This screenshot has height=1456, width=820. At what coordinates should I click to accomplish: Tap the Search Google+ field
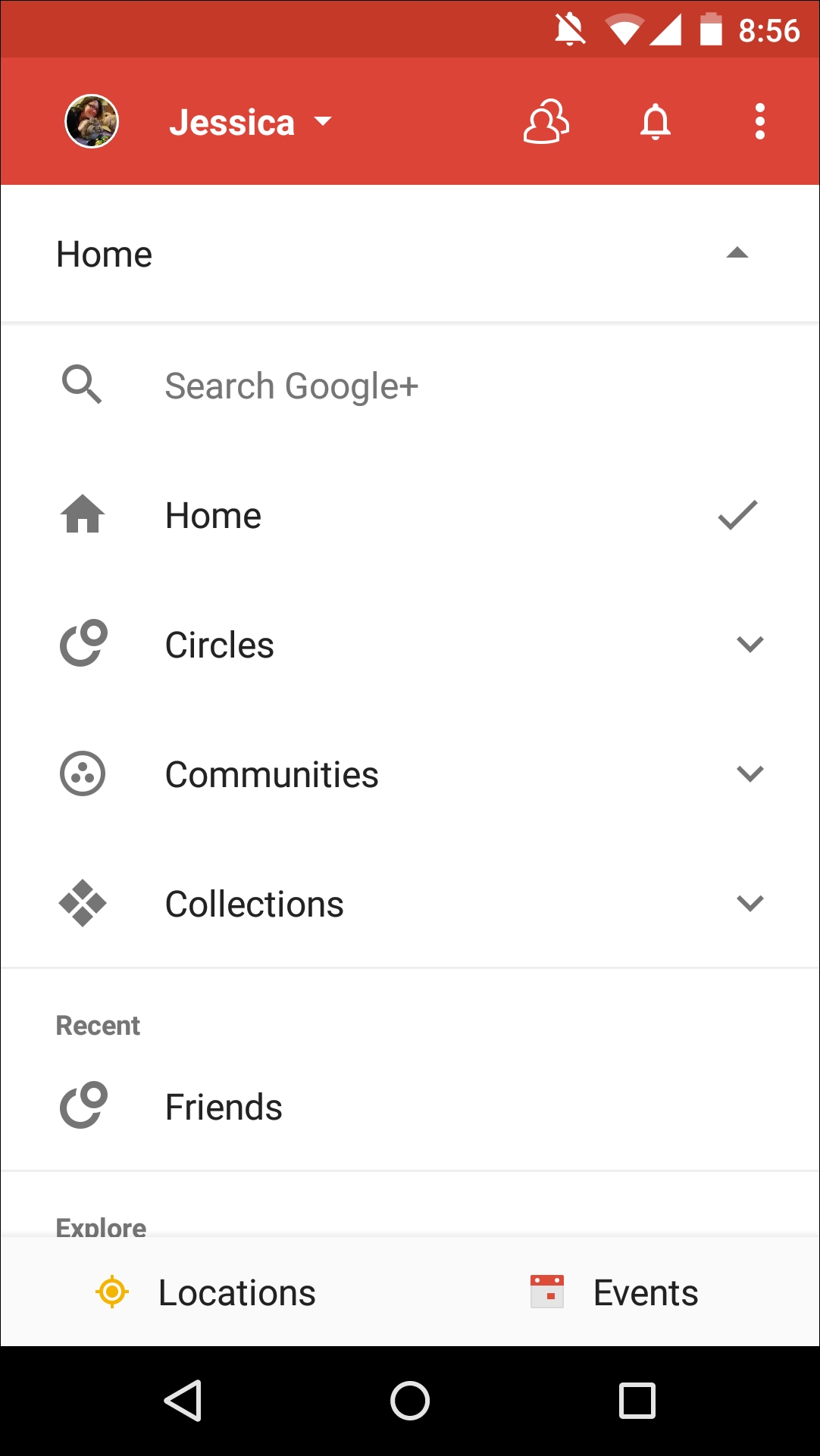click(x=410, y=386)
